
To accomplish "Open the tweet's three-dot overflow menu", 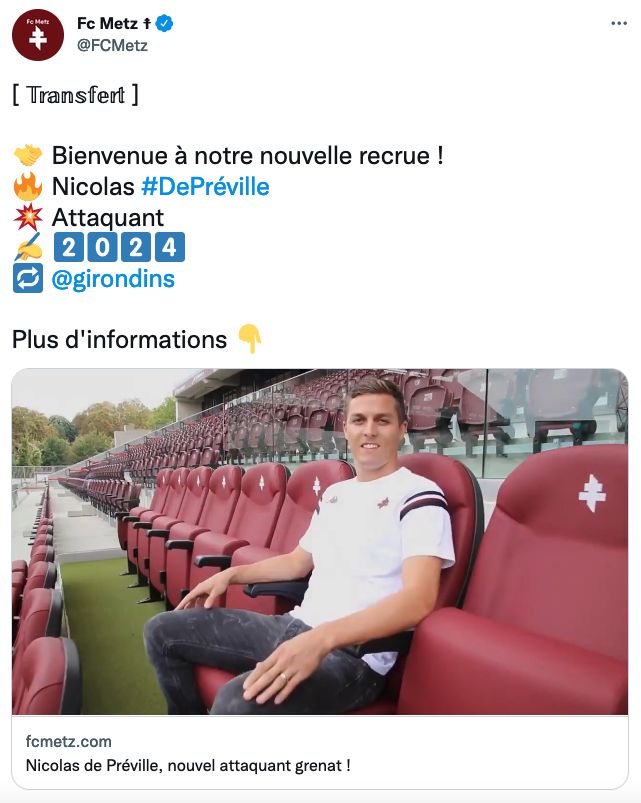I will (619, 24).
